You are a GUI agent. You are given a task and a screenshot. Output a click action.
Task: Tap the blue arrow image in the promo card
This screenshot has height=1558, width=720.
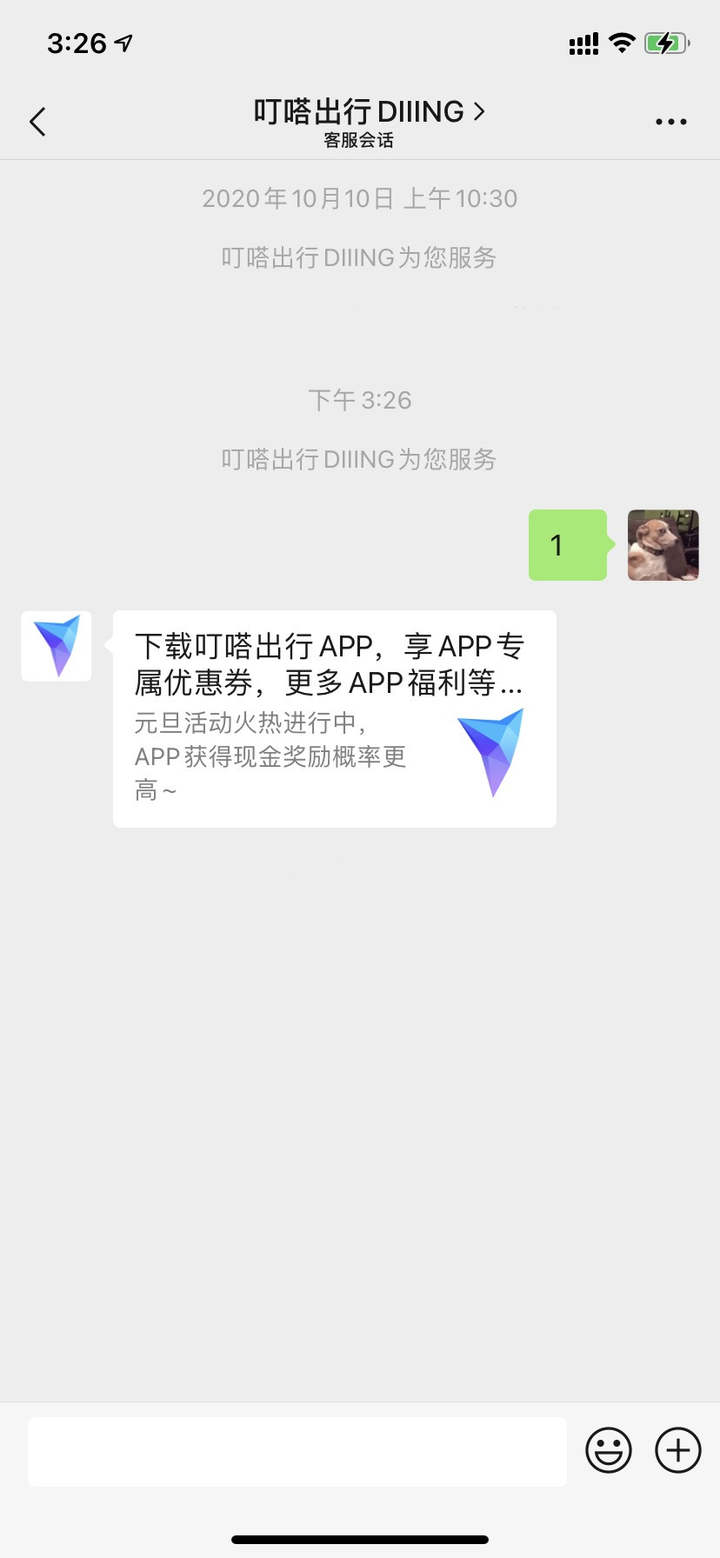[x=494, y=752]
